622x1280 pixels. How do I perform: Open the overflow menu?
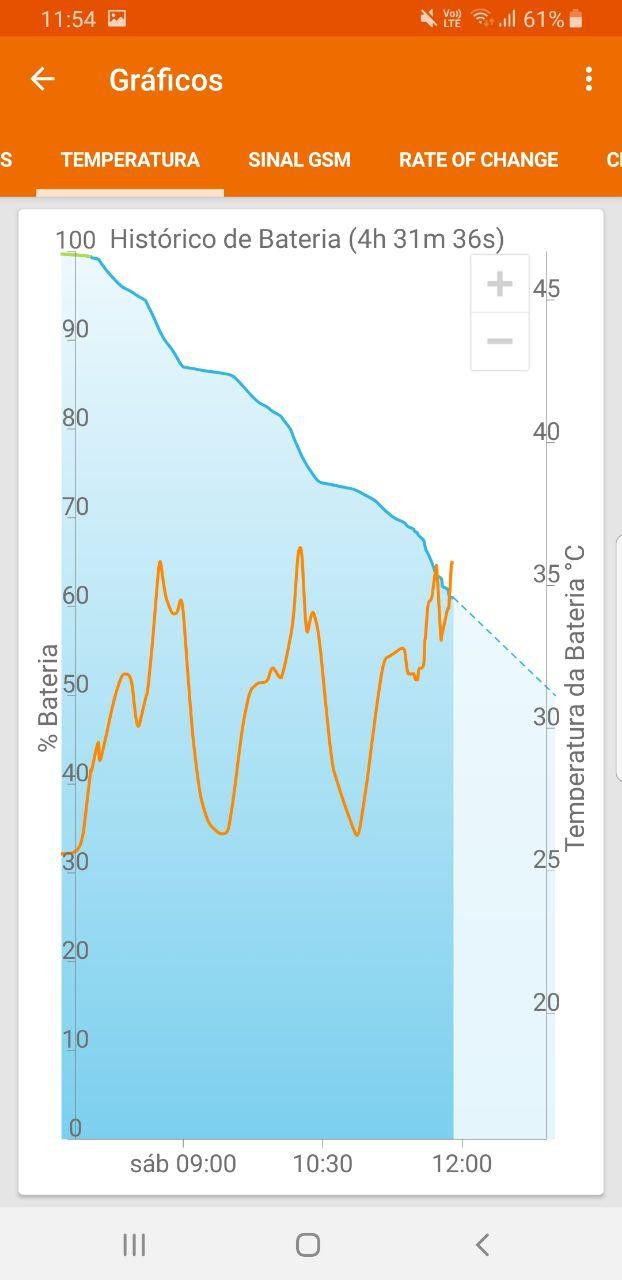click(589, 79)
